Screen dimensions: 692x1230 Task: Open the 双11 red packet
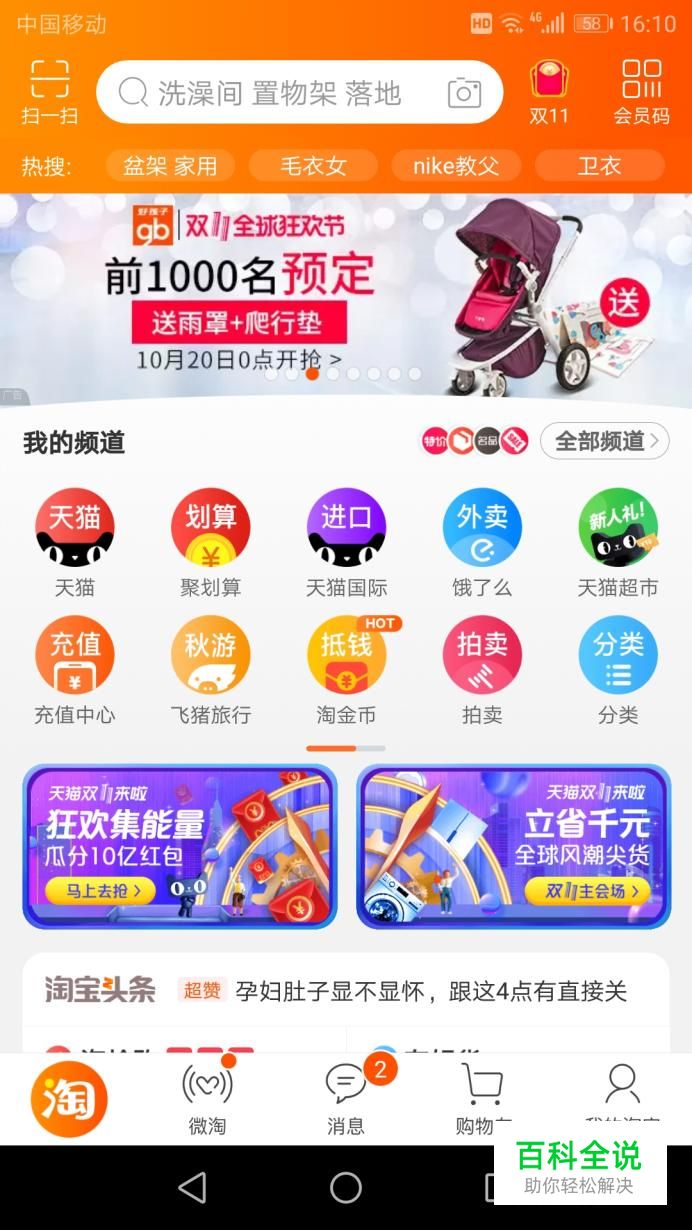click(549, 92)
